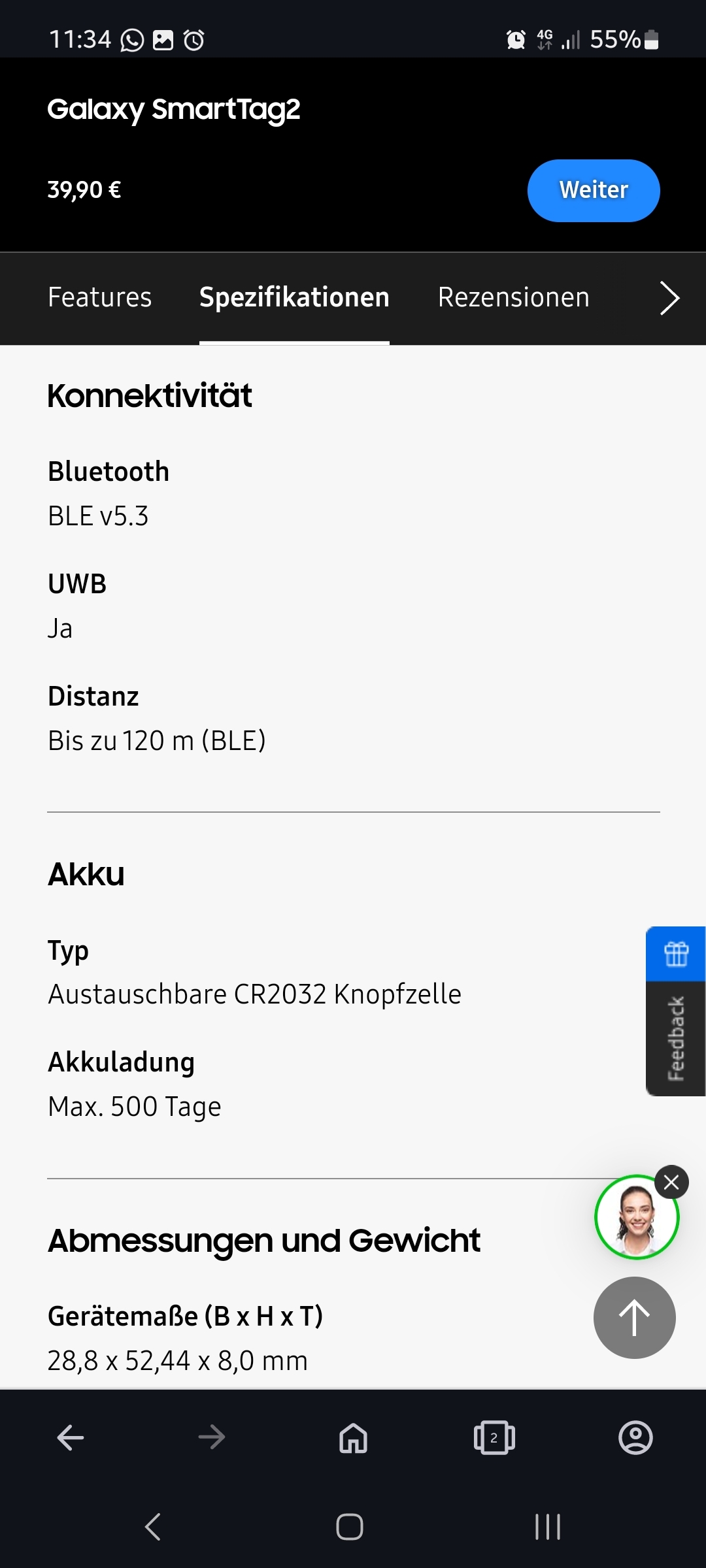Open the browser tabs overview
Image resolution: width=706 pixels, height=1568 pixels.
494,1437
